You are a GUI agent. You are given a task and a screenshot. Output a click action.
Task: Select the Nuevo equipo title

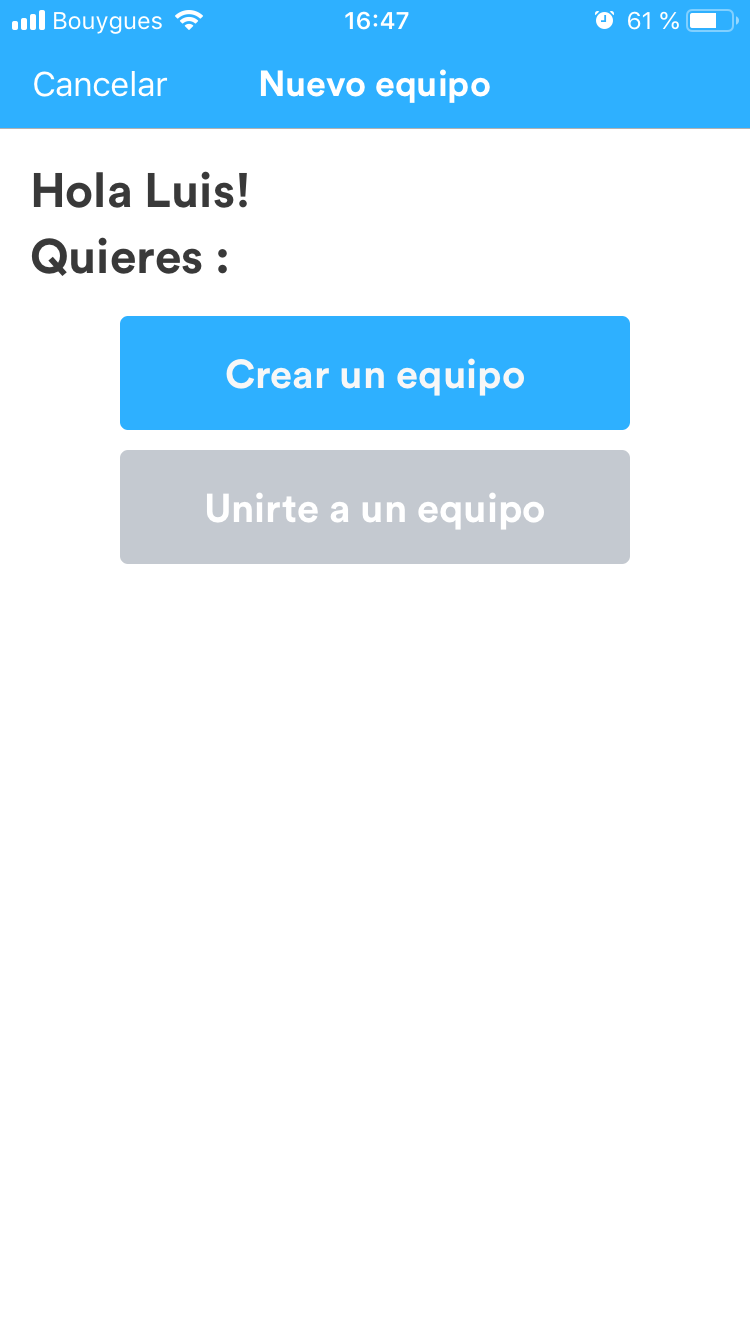click(374, 85)
